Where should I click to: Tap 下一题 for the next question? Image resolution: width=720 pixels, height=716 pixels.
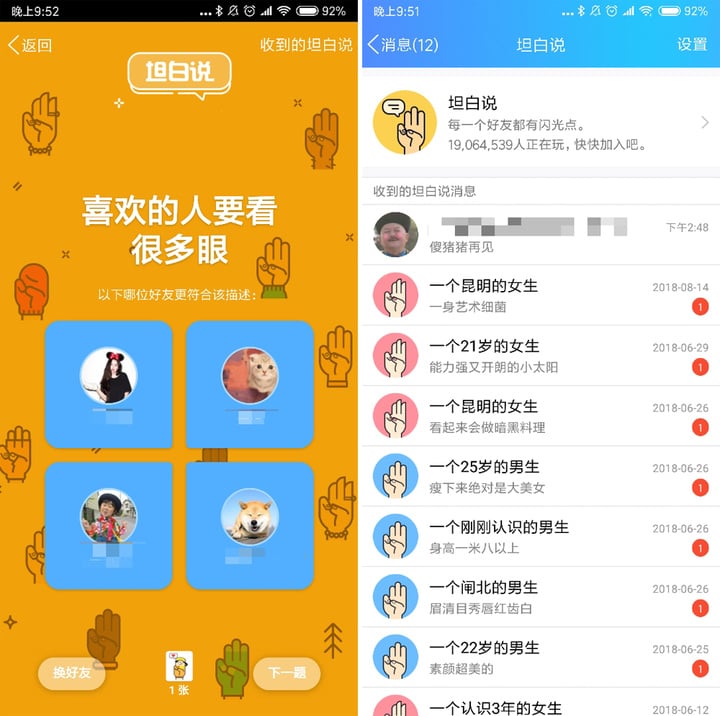point(287,672)
